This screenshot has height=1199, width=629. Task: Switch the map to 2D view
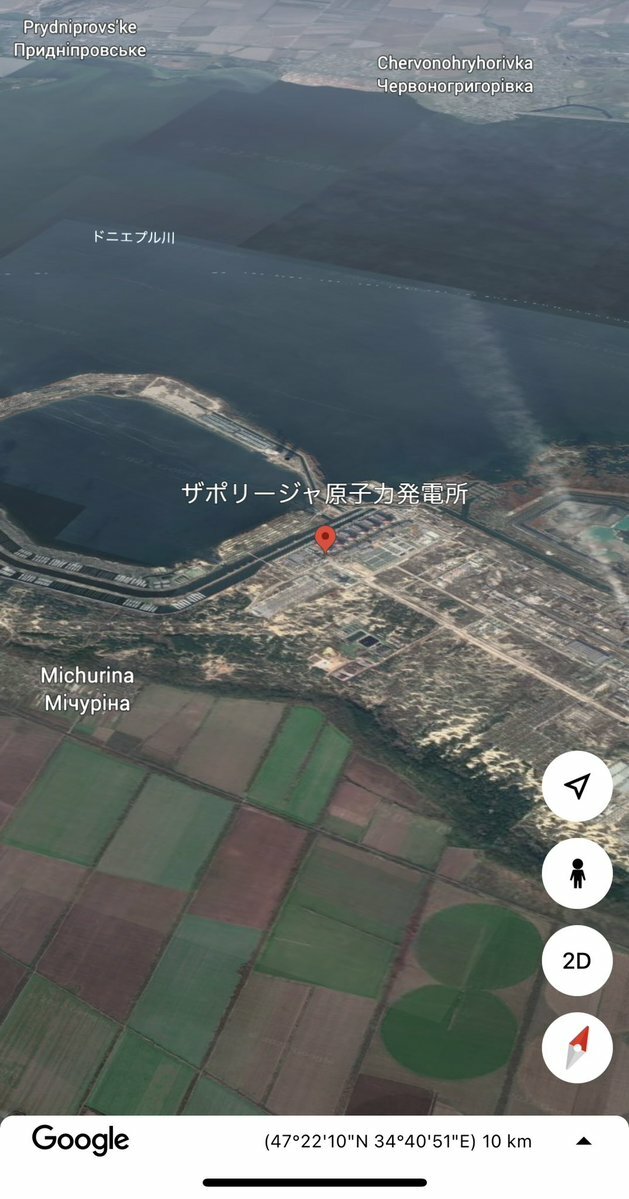coord(577,960)
